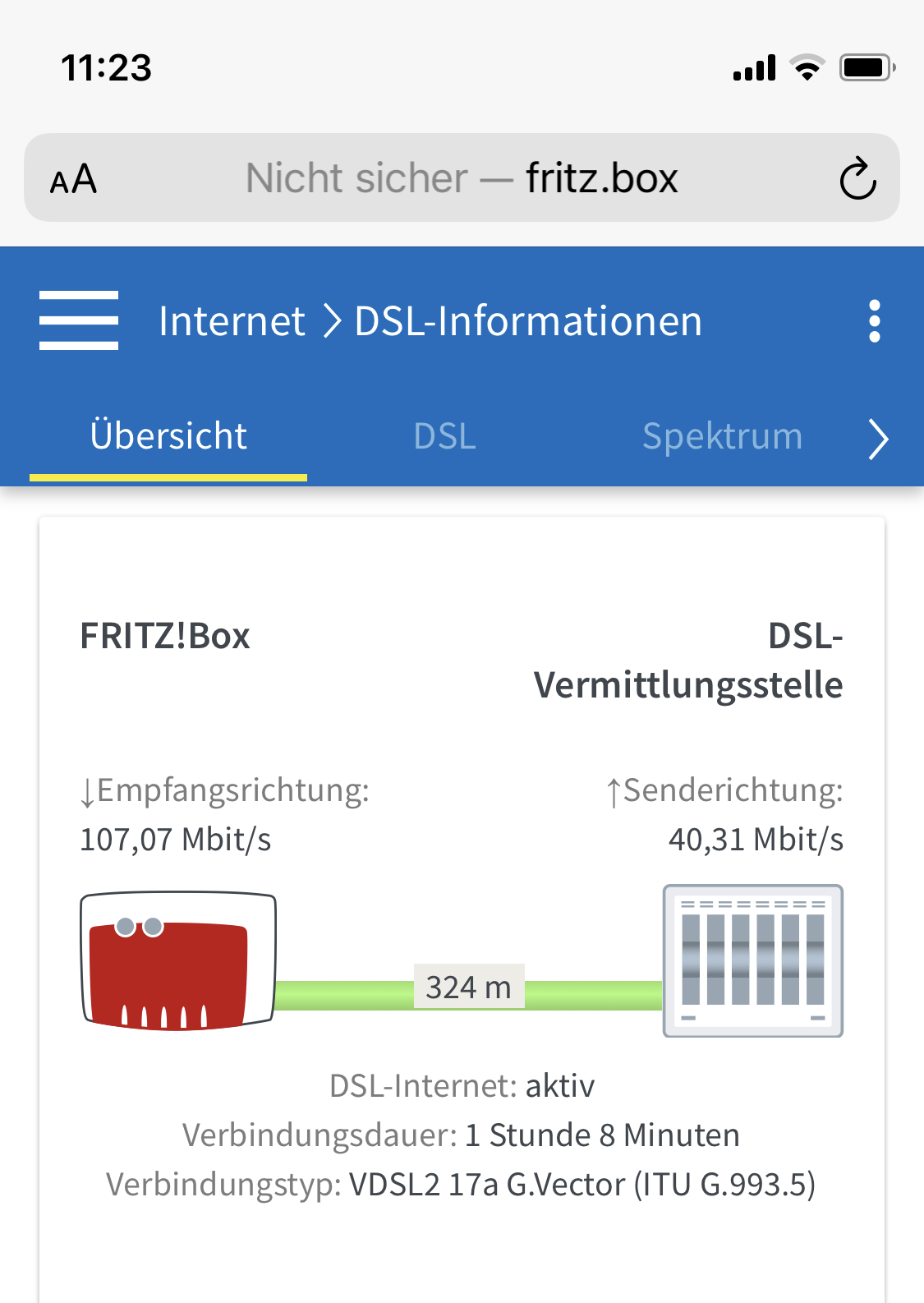
Task: Switch to the Spektrum tab
Action: click(722, 436)
